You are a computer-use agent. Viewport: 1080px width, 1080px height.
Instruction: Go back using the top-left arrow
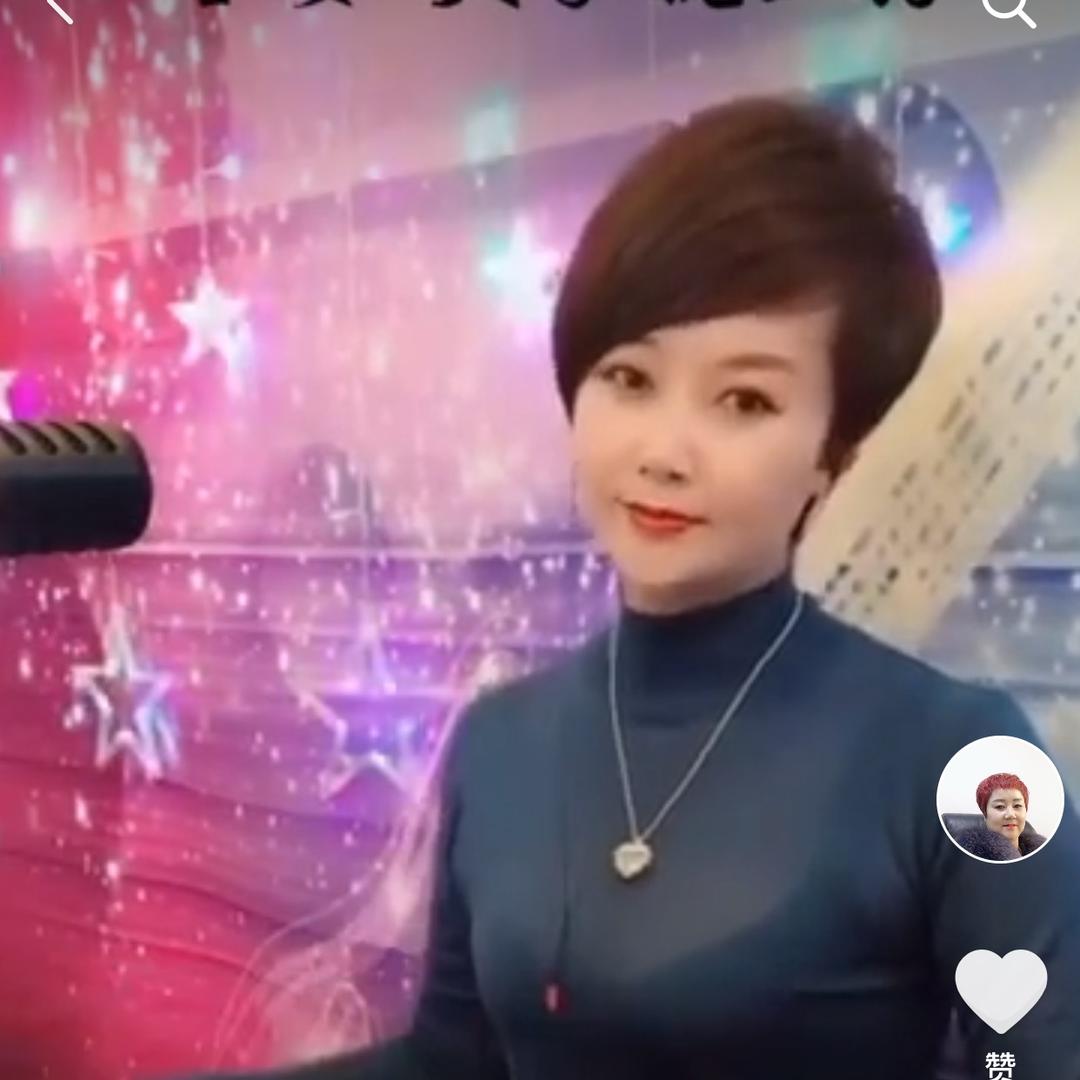pyautogui.click(x=60, y=10)
